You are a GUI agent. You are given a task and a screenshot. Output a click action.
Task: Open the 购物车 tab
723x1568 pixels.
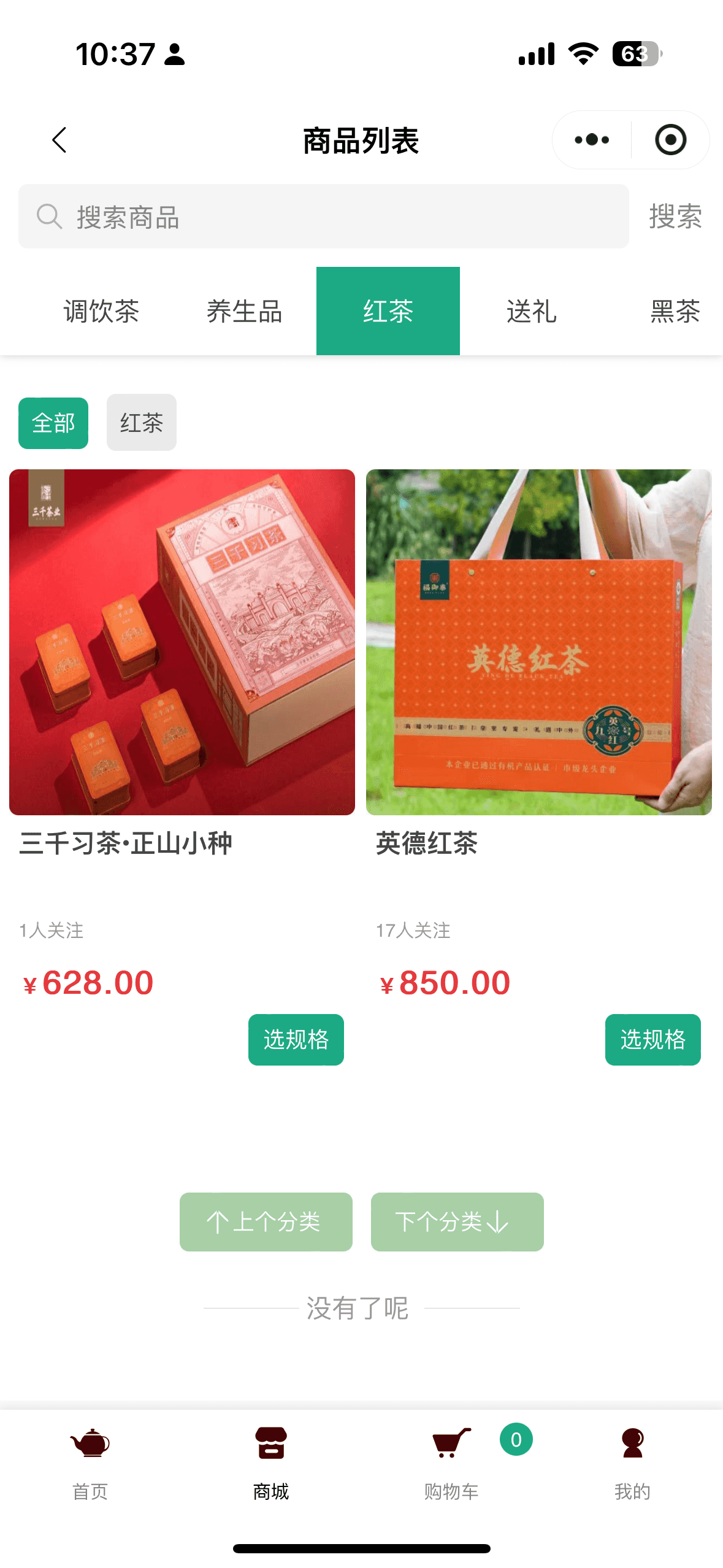(x=451, y=1462)
